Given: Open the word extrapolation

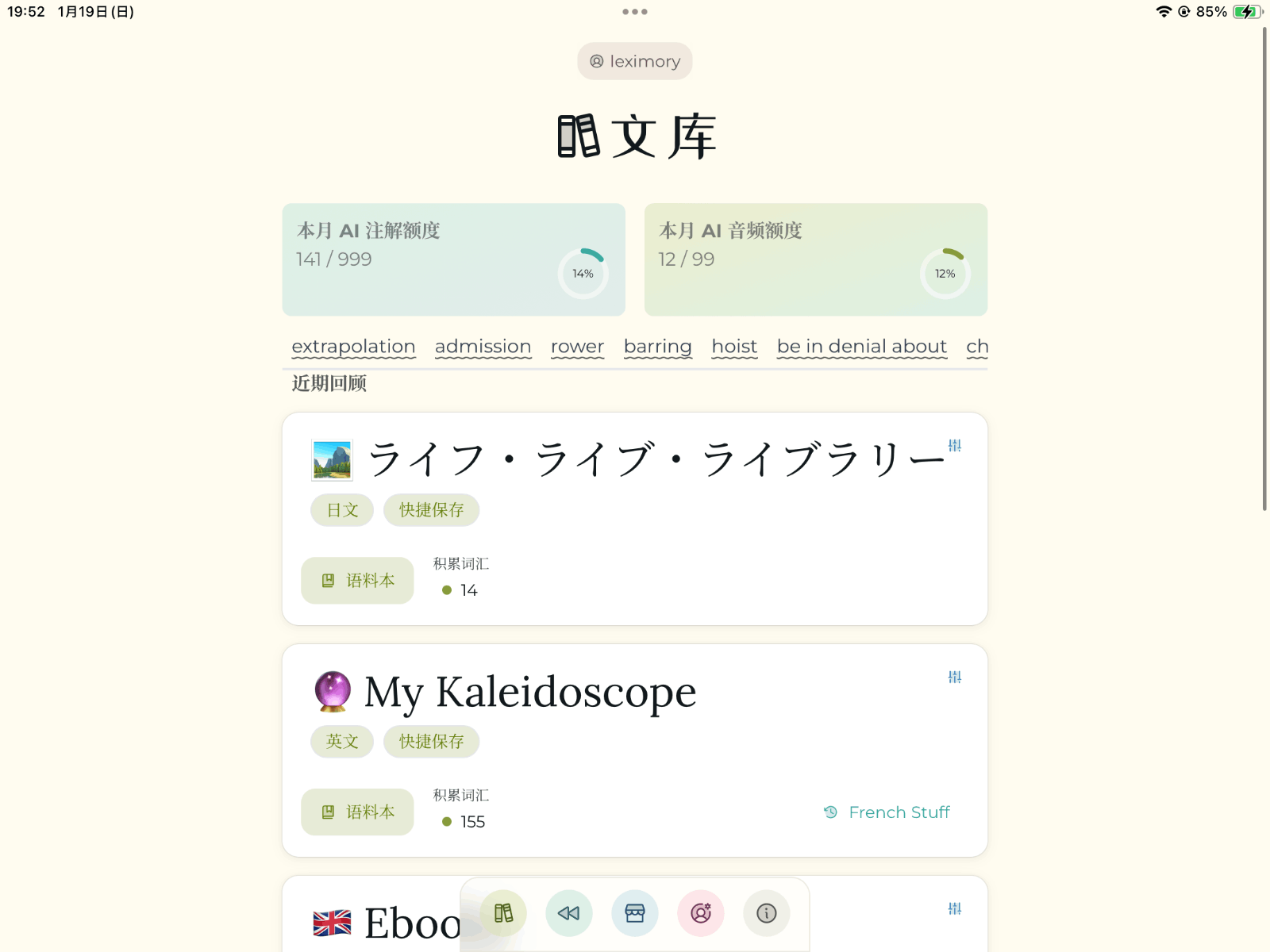Looking at the screenshot, I should pos(353,347).
